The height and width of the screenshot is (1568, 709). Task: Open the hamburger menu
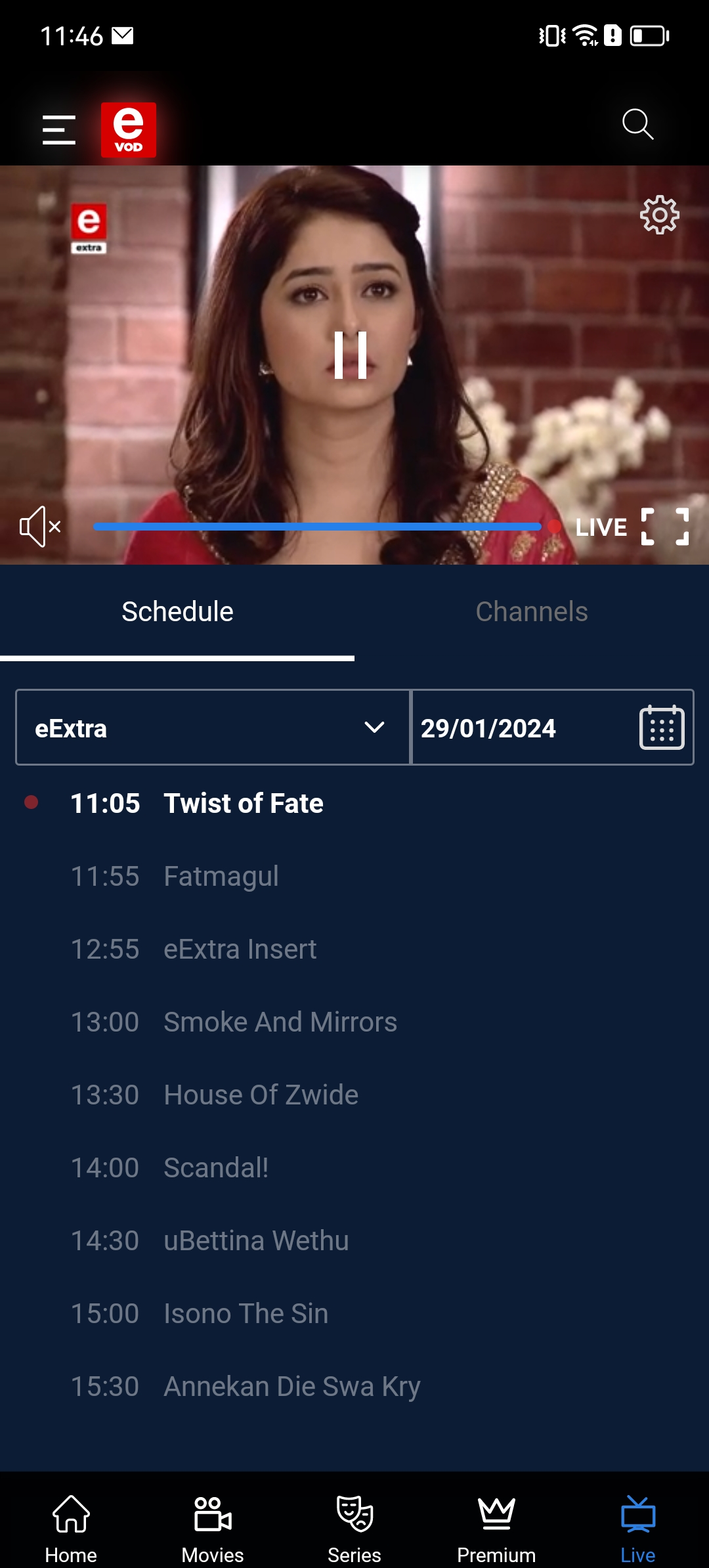point(59,129)
